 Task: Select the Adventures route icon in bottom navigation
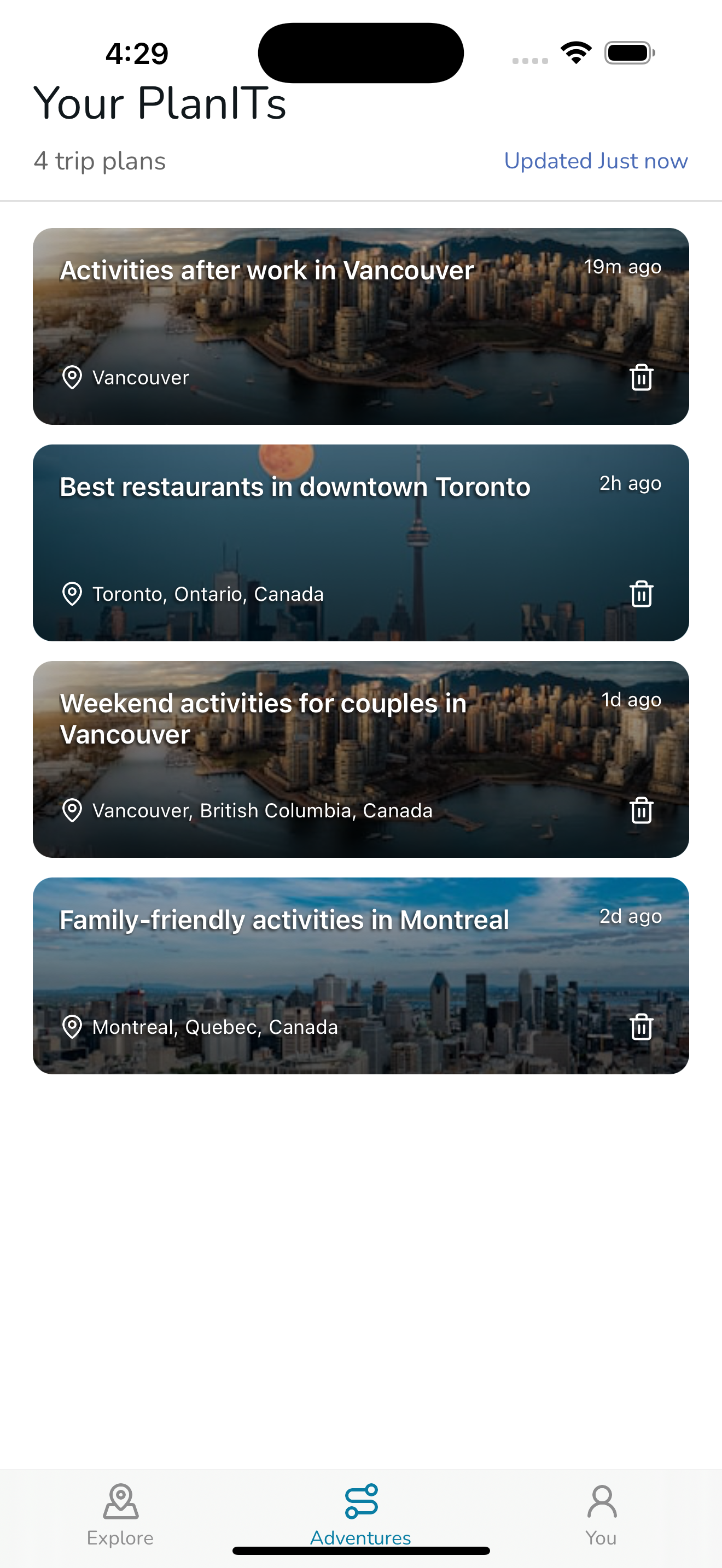coord(361,1499)
